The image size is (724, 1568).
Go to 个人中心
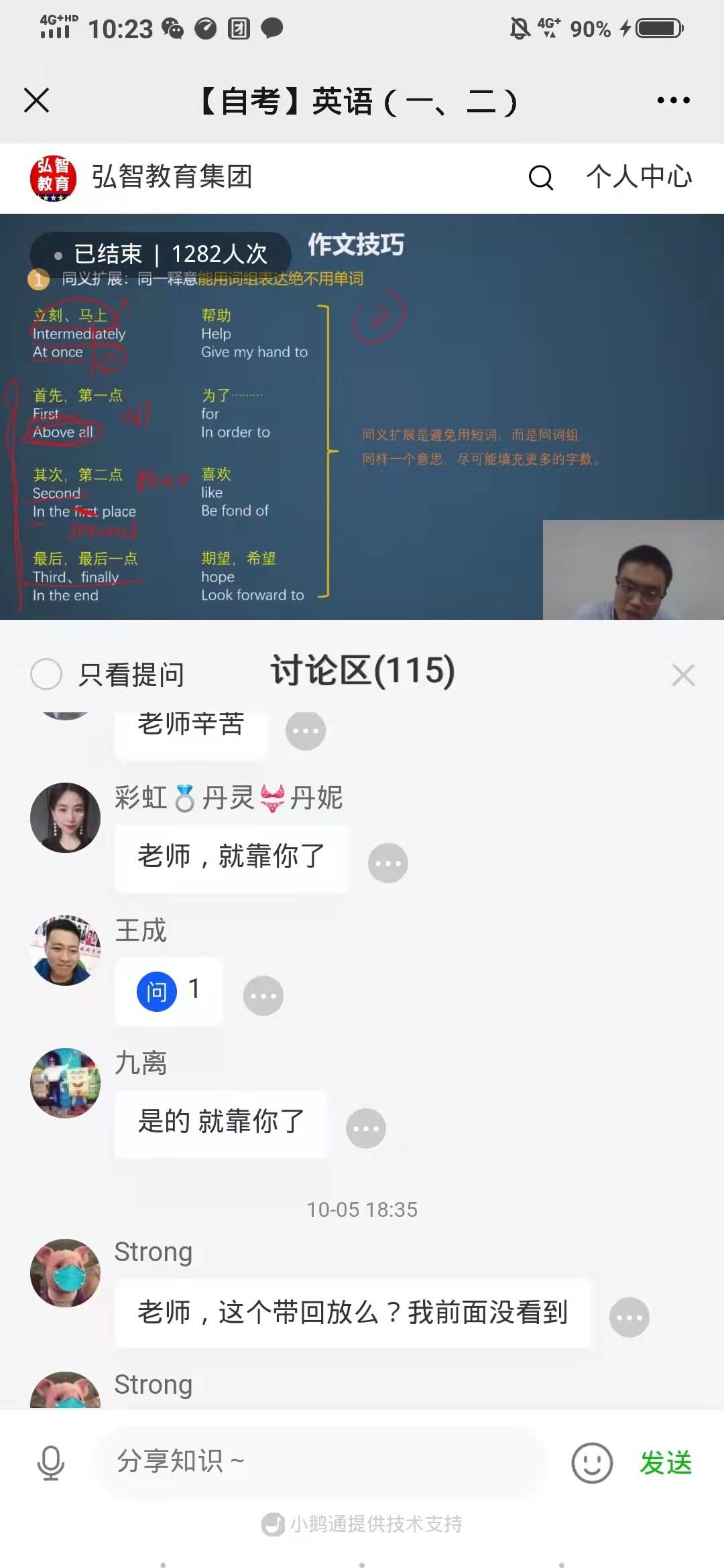(639, 177)
